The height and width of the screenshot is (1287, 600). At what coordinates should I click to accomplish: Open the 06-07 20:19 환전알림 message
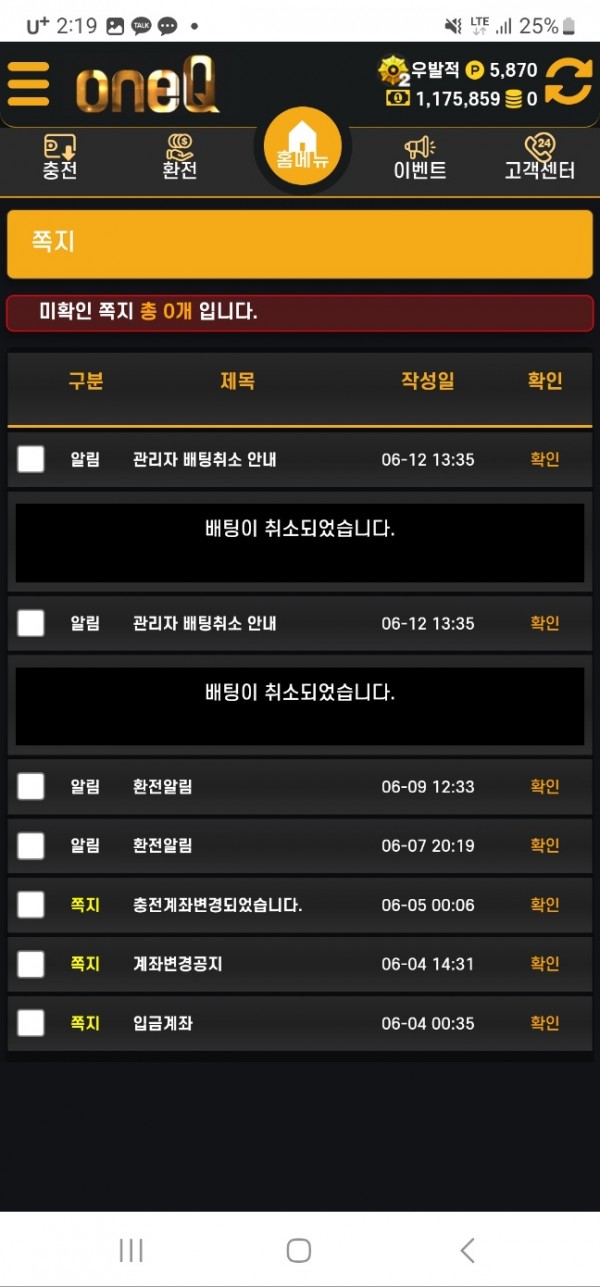click(163, 846)
